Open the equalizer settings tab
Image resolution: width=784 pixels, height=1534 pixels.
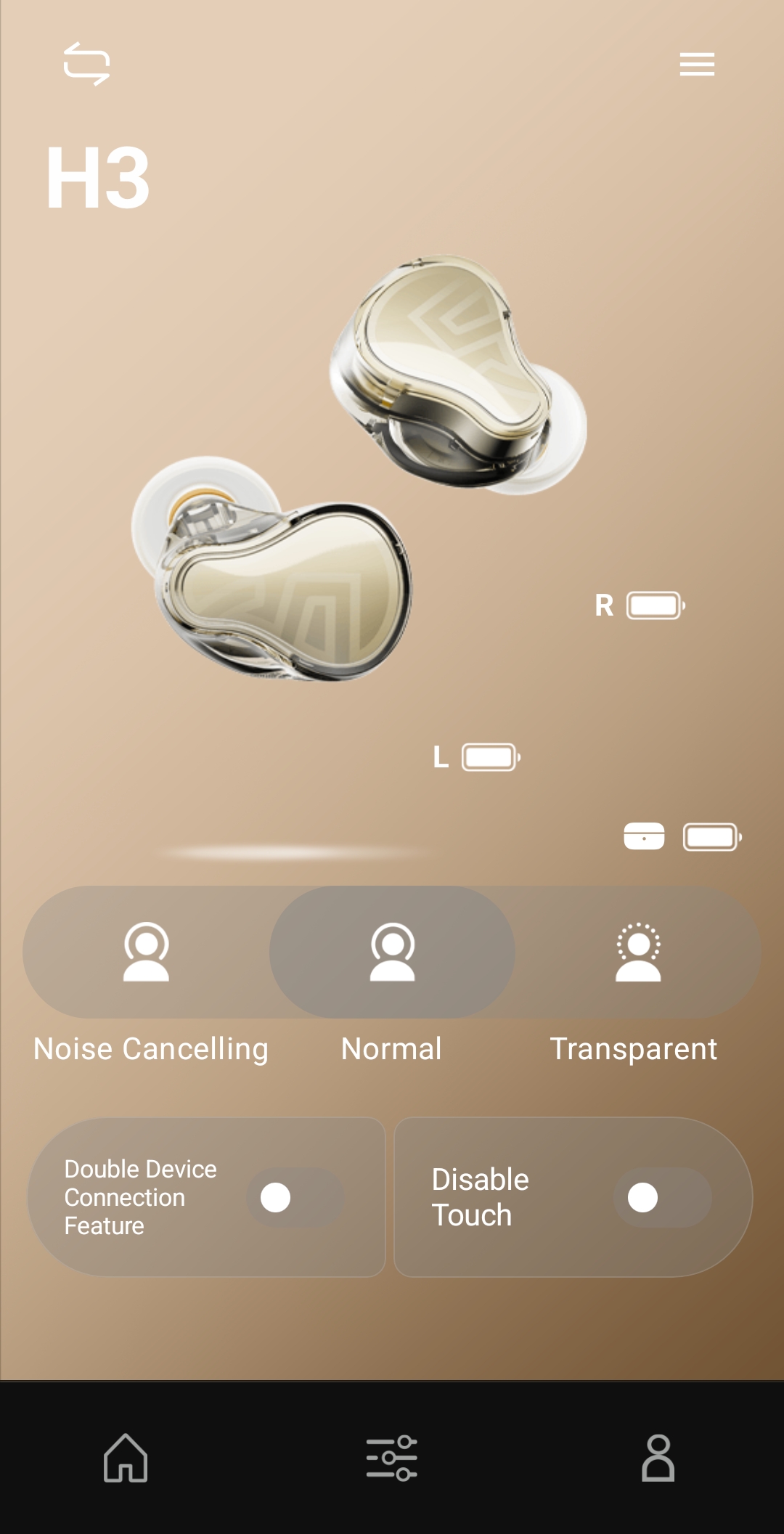point(392,1458)
